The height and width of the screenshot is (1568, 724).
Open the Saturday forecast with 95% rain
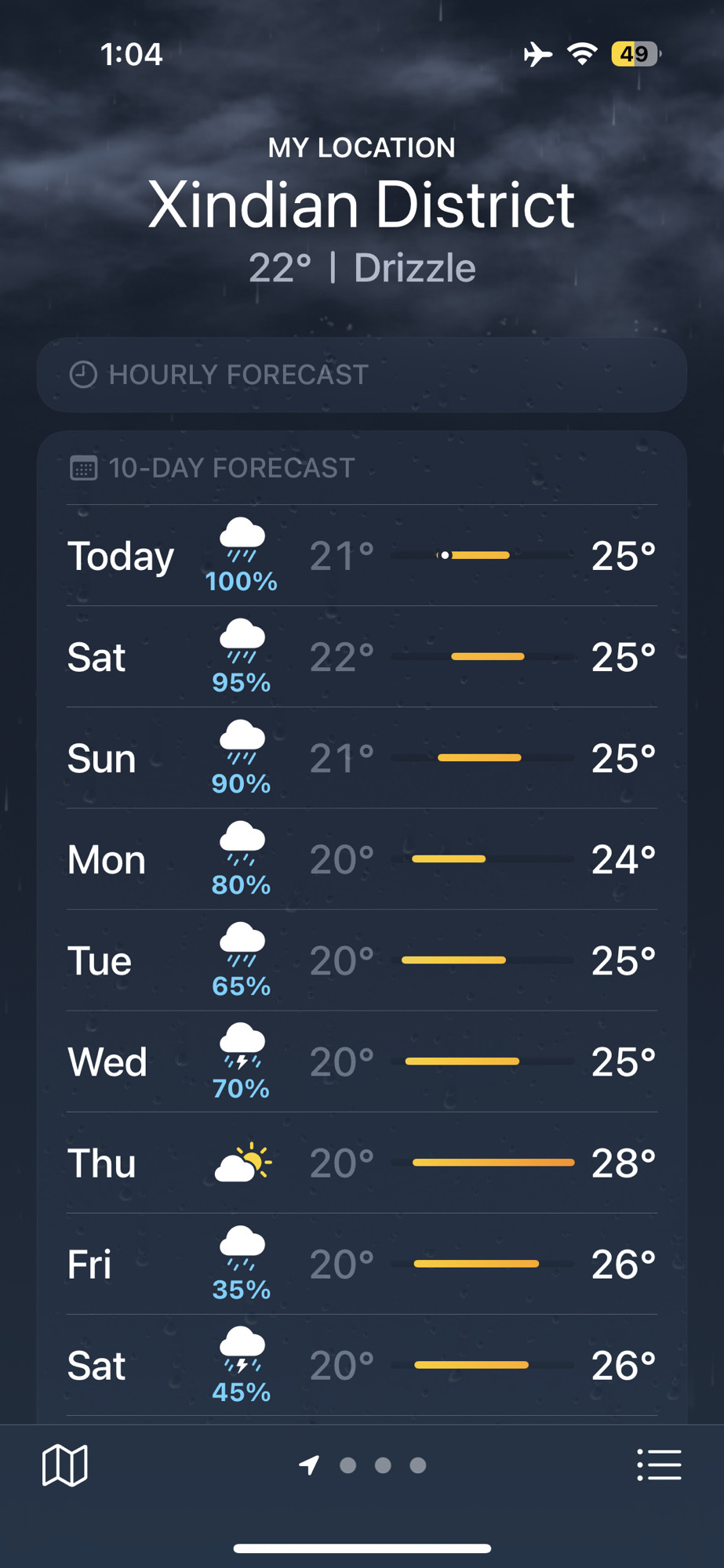[x=362, y=657]
